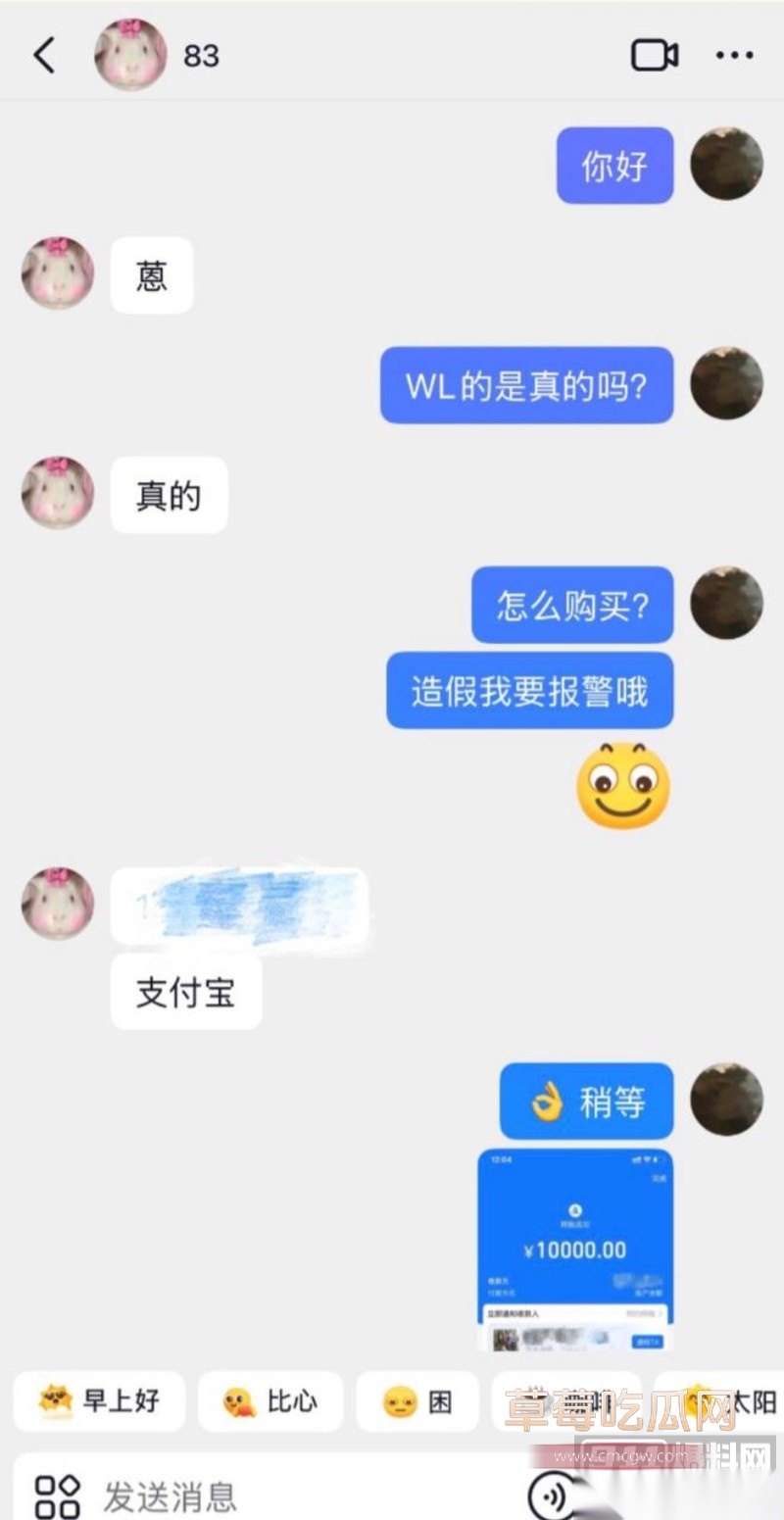784x1520 pixels.
Task: Open the ¥10000.00 payment screenshot
Action: (572, 1255)
